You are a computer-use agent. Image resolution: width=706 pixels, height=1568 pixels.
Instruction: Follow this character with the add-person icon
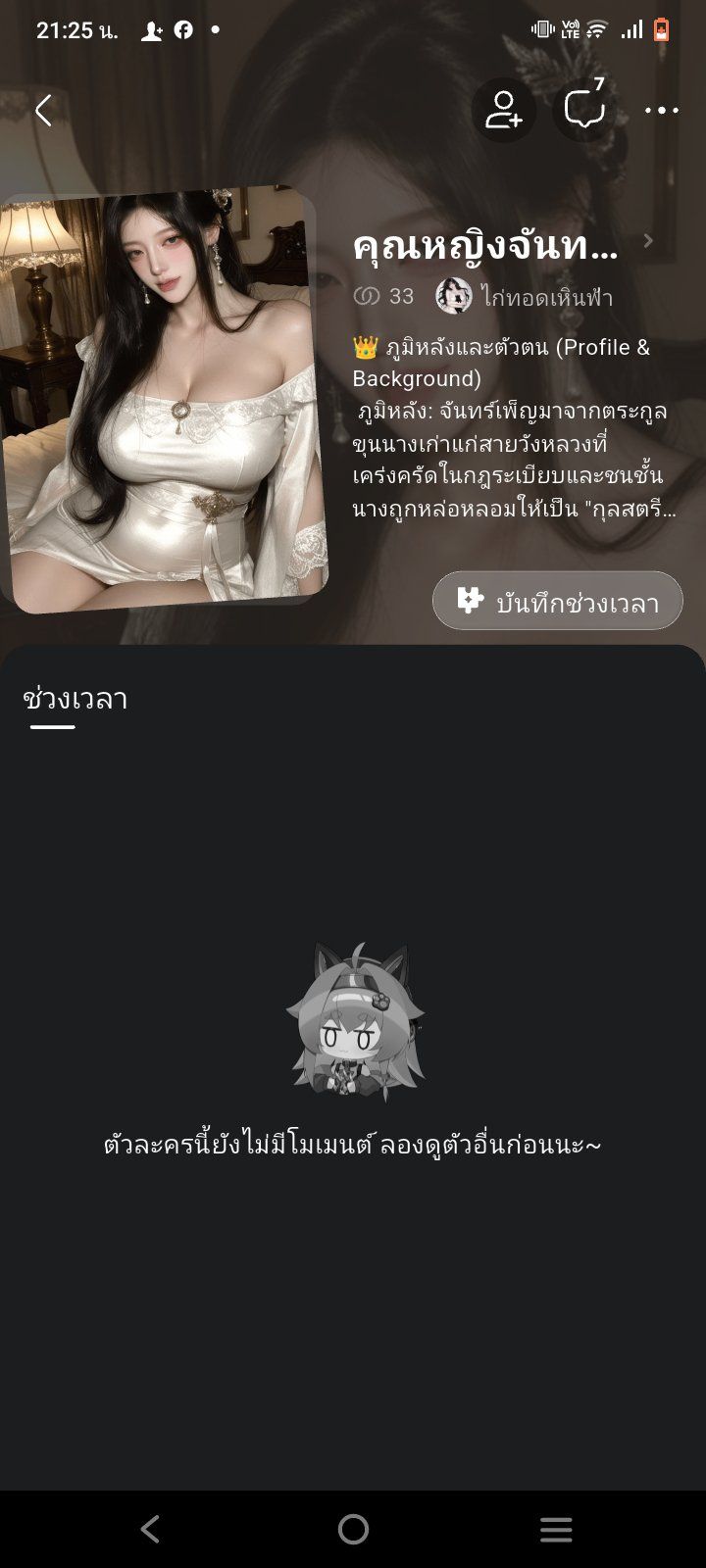click(504, 110)
